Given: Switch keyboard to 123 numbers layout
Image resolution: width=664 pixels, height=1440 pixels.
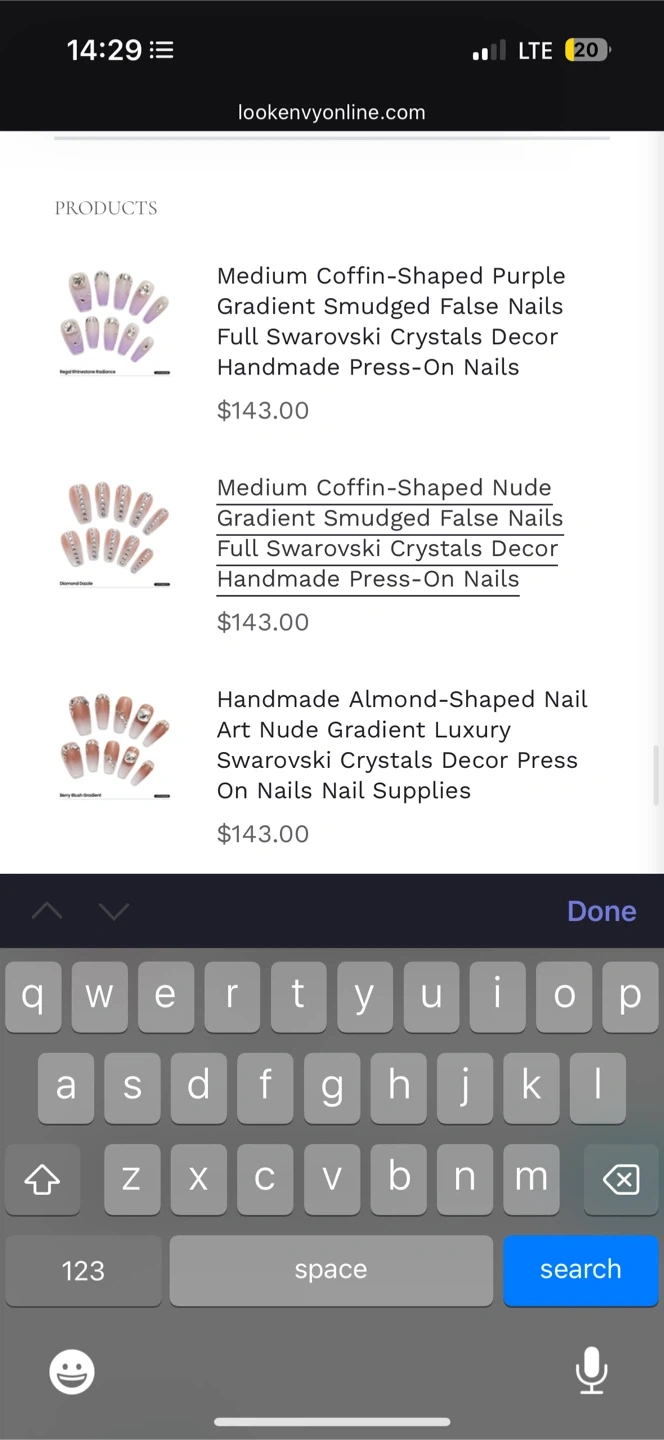Looking at the screenshot, I should (x=83, y=1270).
